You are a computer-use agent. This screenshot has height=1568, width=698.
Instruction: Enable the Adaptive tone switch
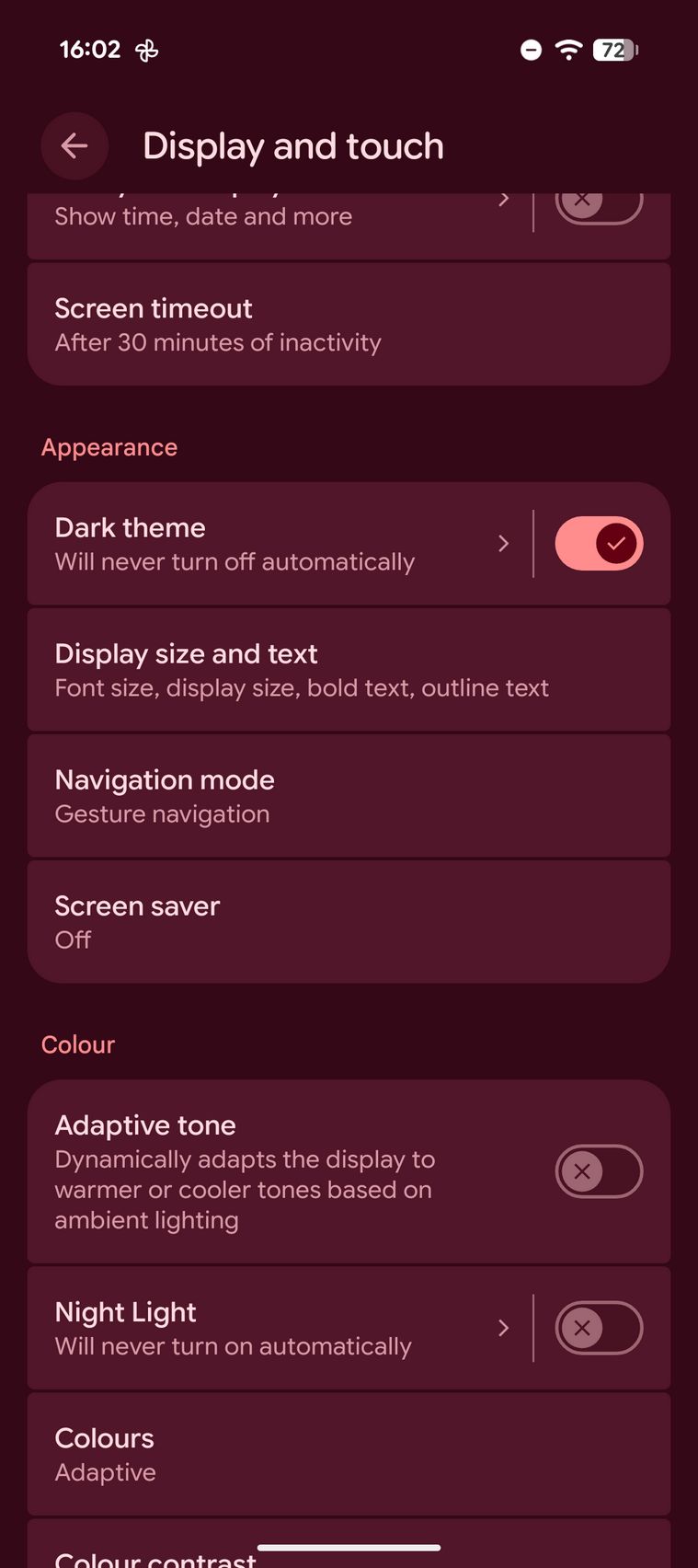[599, 1171]
